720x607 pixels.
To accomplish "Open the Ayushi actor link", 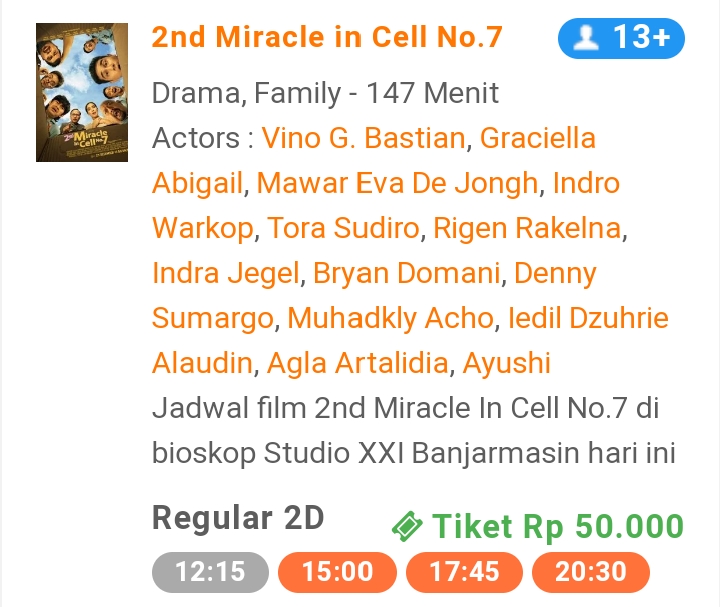I will click(506, 363).
